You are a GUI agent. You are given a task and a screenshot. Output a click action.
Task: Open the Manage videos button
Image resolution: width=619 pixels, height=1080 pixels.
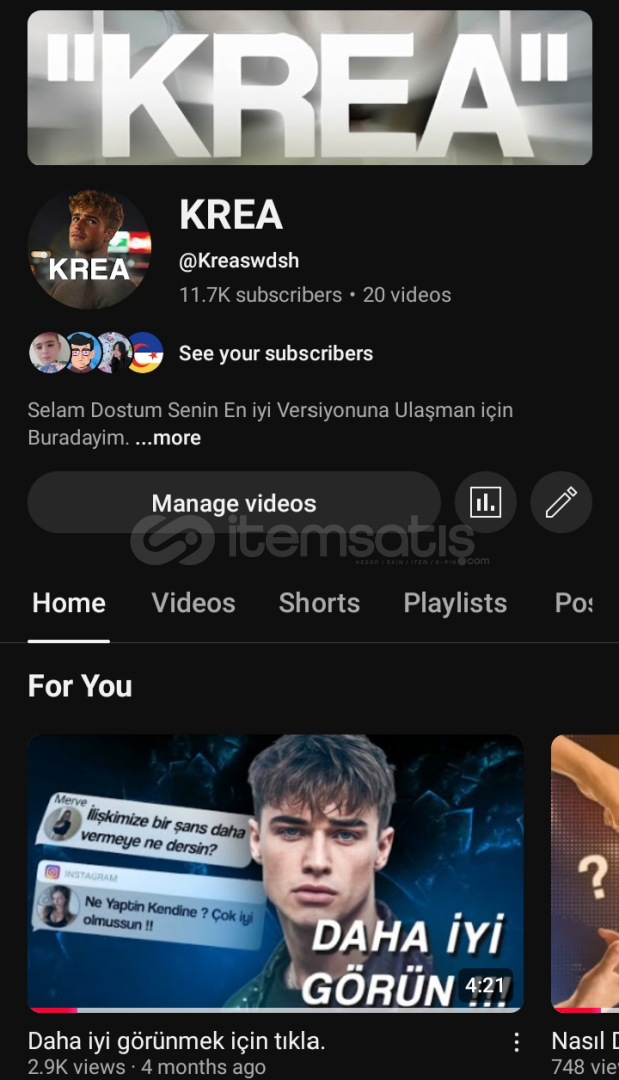(x=234, y=503)
